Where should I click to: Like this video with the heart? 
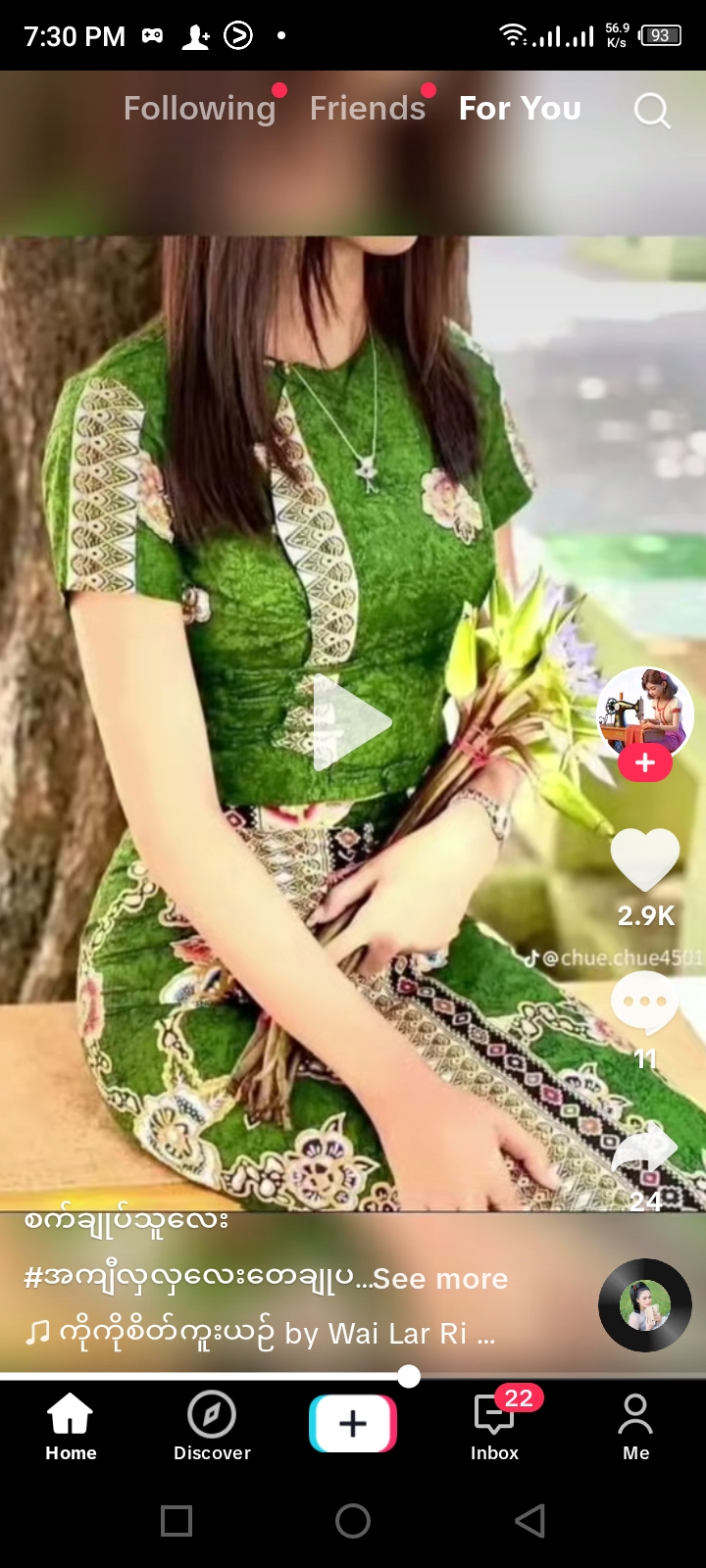pos(644,859)
